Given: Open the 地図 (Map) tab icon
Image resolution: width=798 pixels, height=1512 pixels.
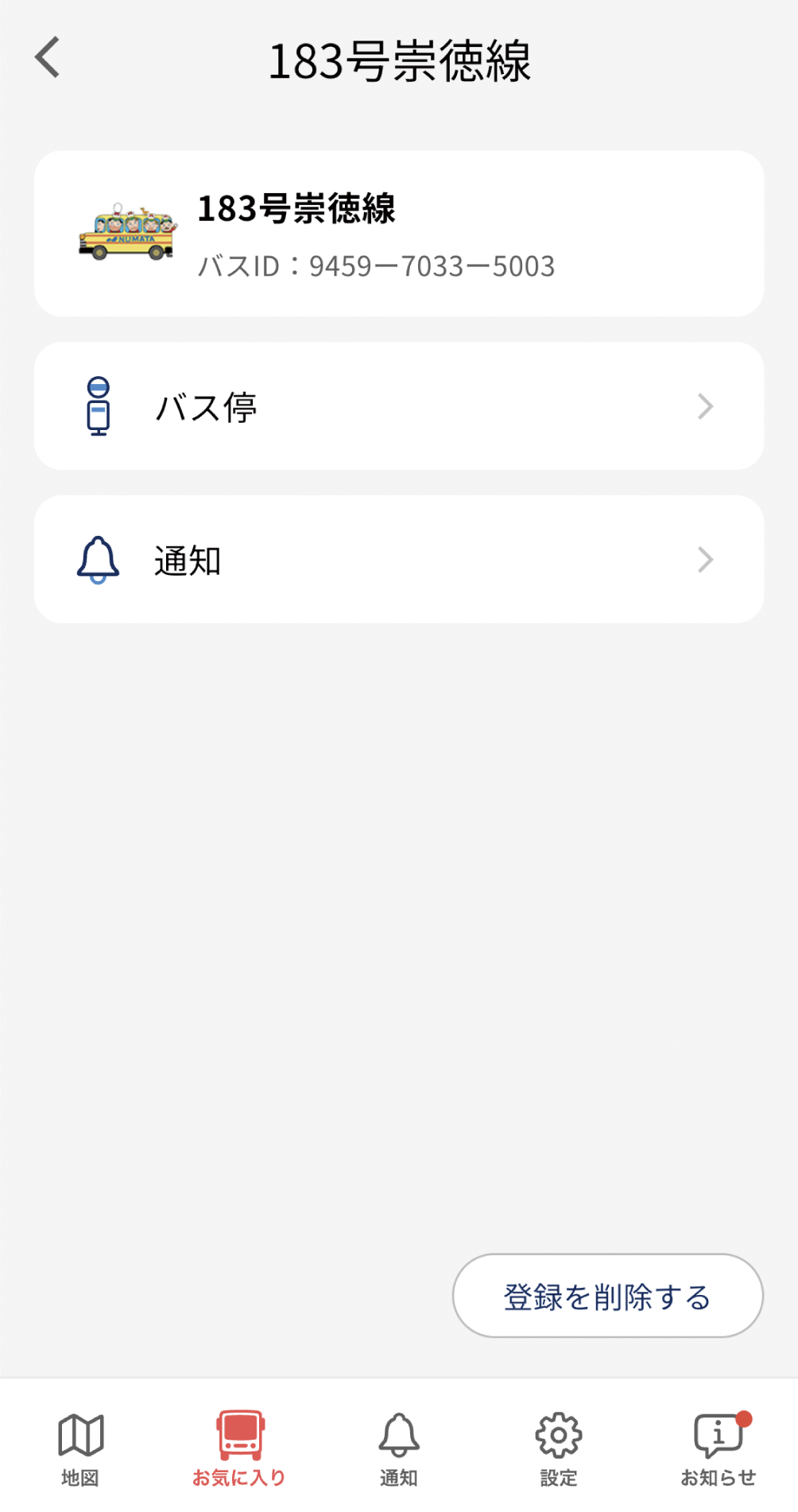Looking at the screenshot, I should coord(79,1437).
